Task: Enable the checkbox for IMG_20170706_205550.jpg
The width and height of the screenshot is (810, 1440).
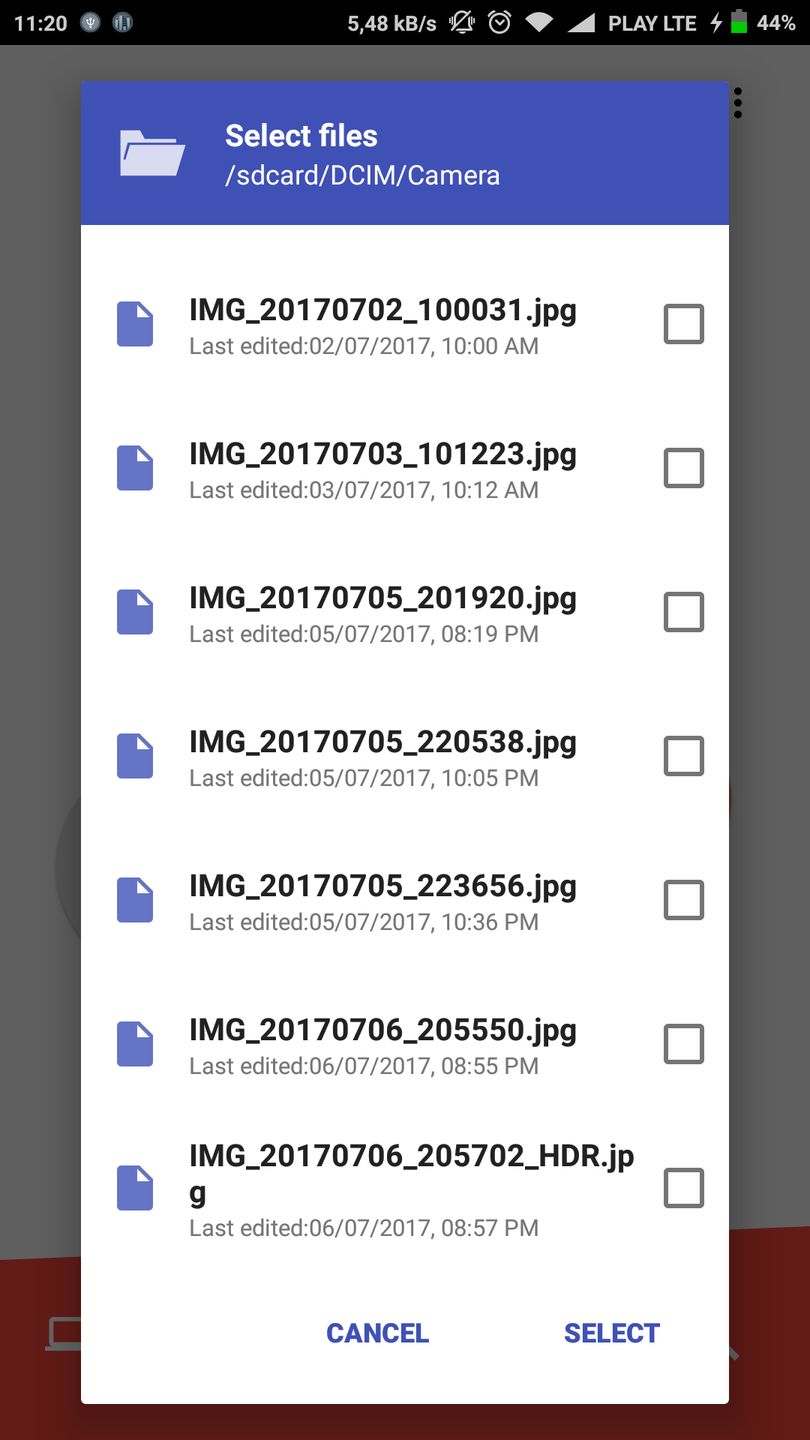Action: click(x=684, y=1044)
